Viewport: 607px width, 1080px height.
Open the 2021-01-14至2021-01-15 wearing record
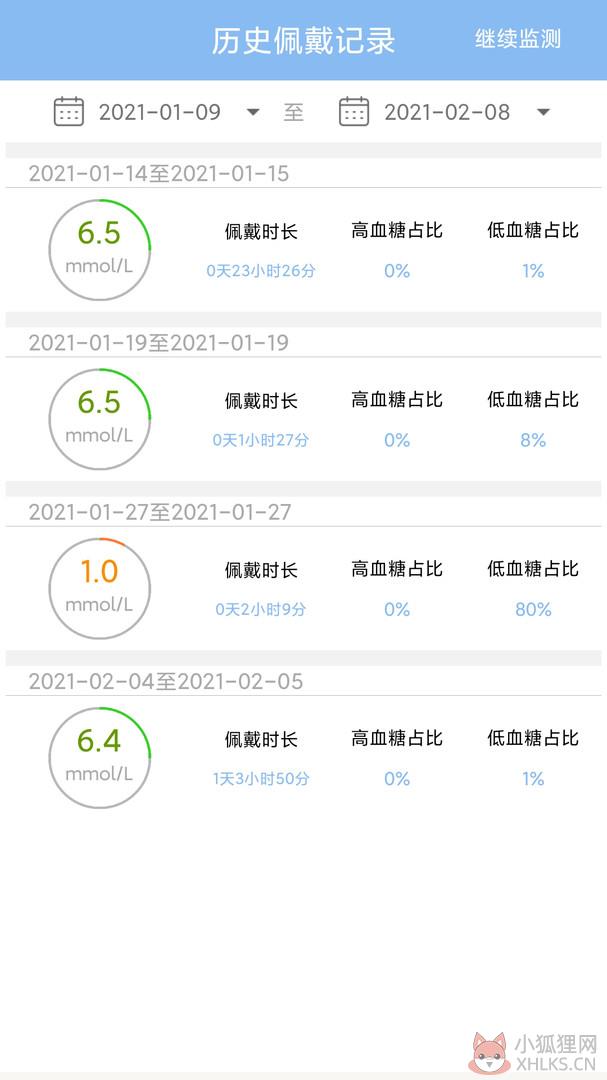pos(303,236)
